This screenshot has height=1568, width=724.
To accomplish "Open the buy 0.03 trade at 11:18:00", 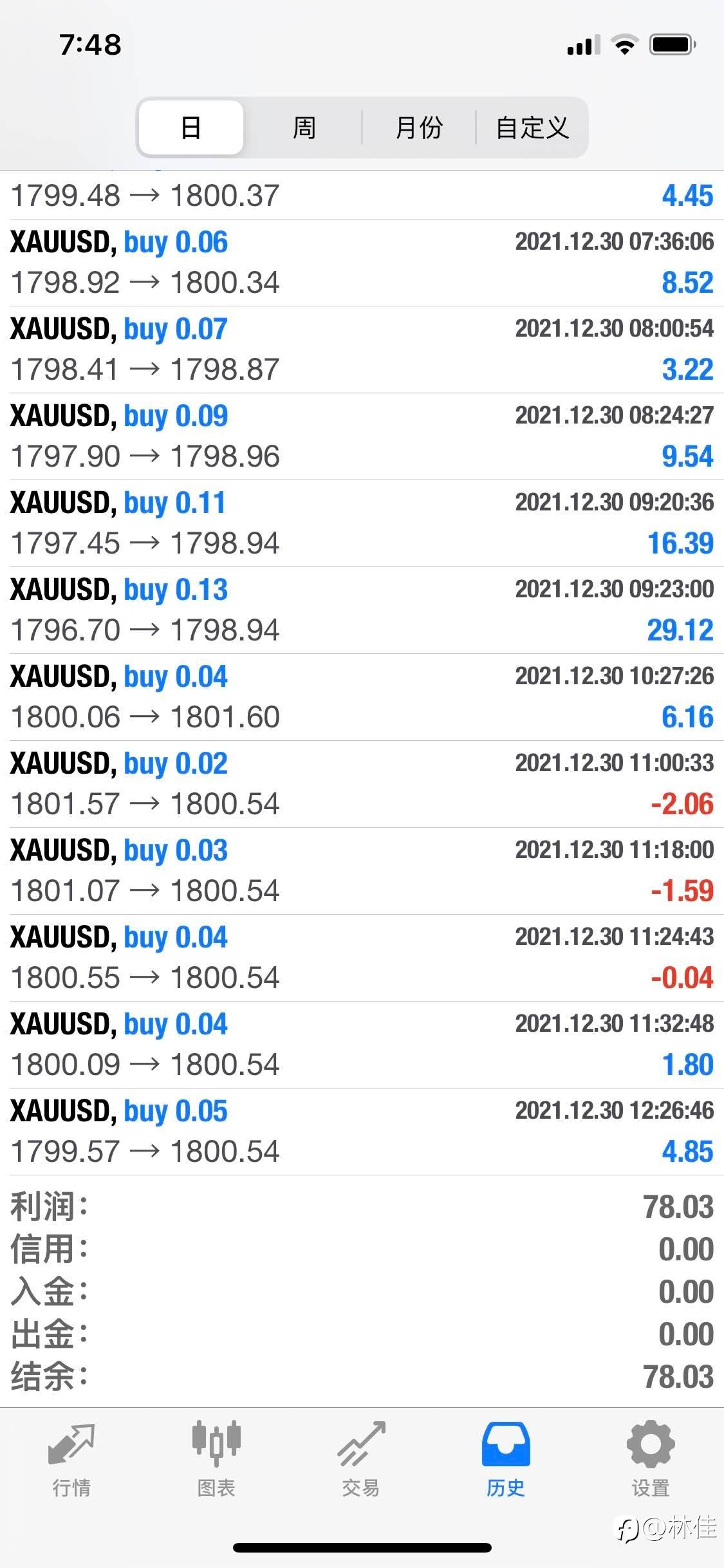I will (x=362, y=871).
